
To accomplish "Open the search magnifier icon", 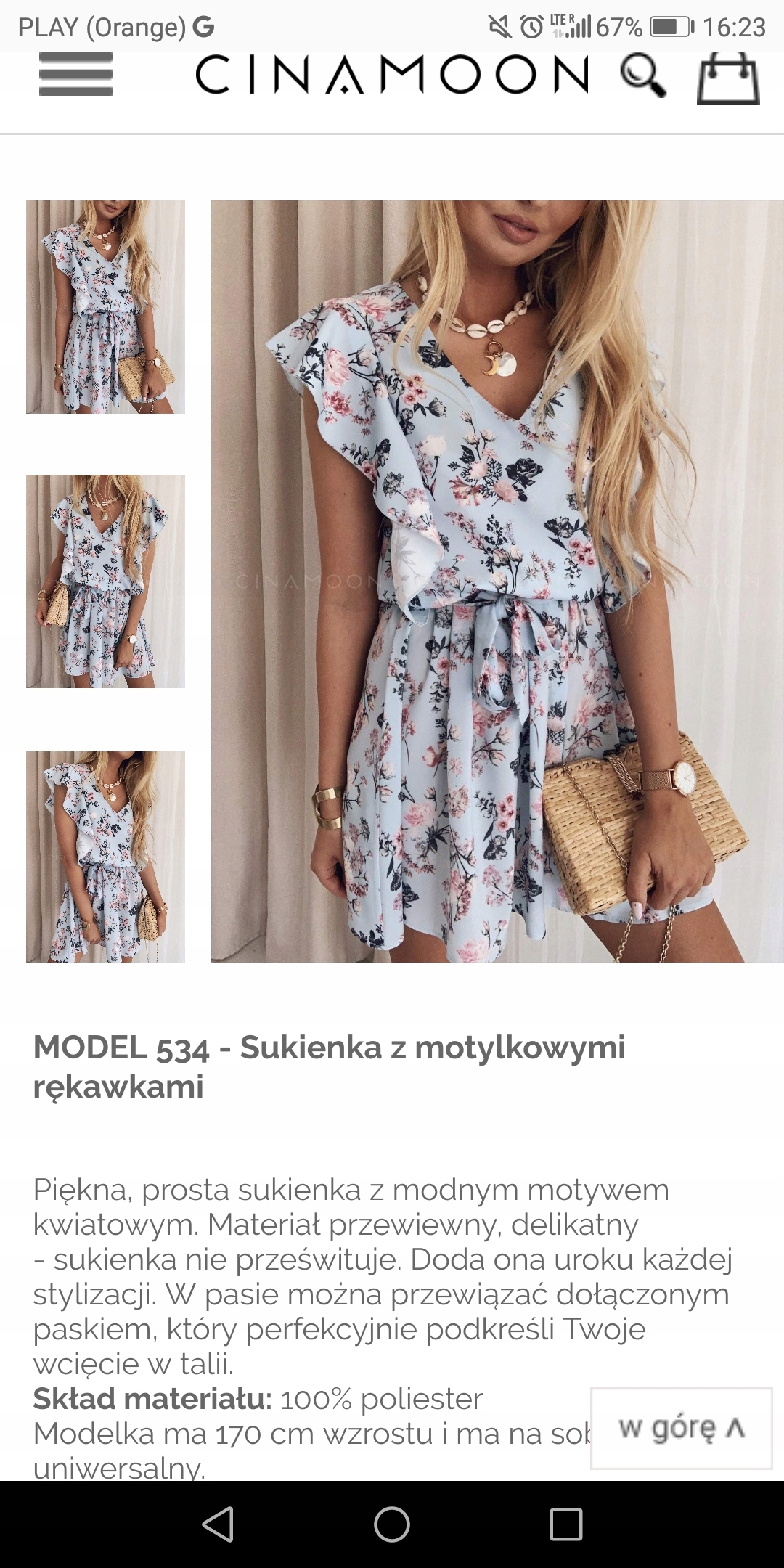I will (x=643, y=75).
